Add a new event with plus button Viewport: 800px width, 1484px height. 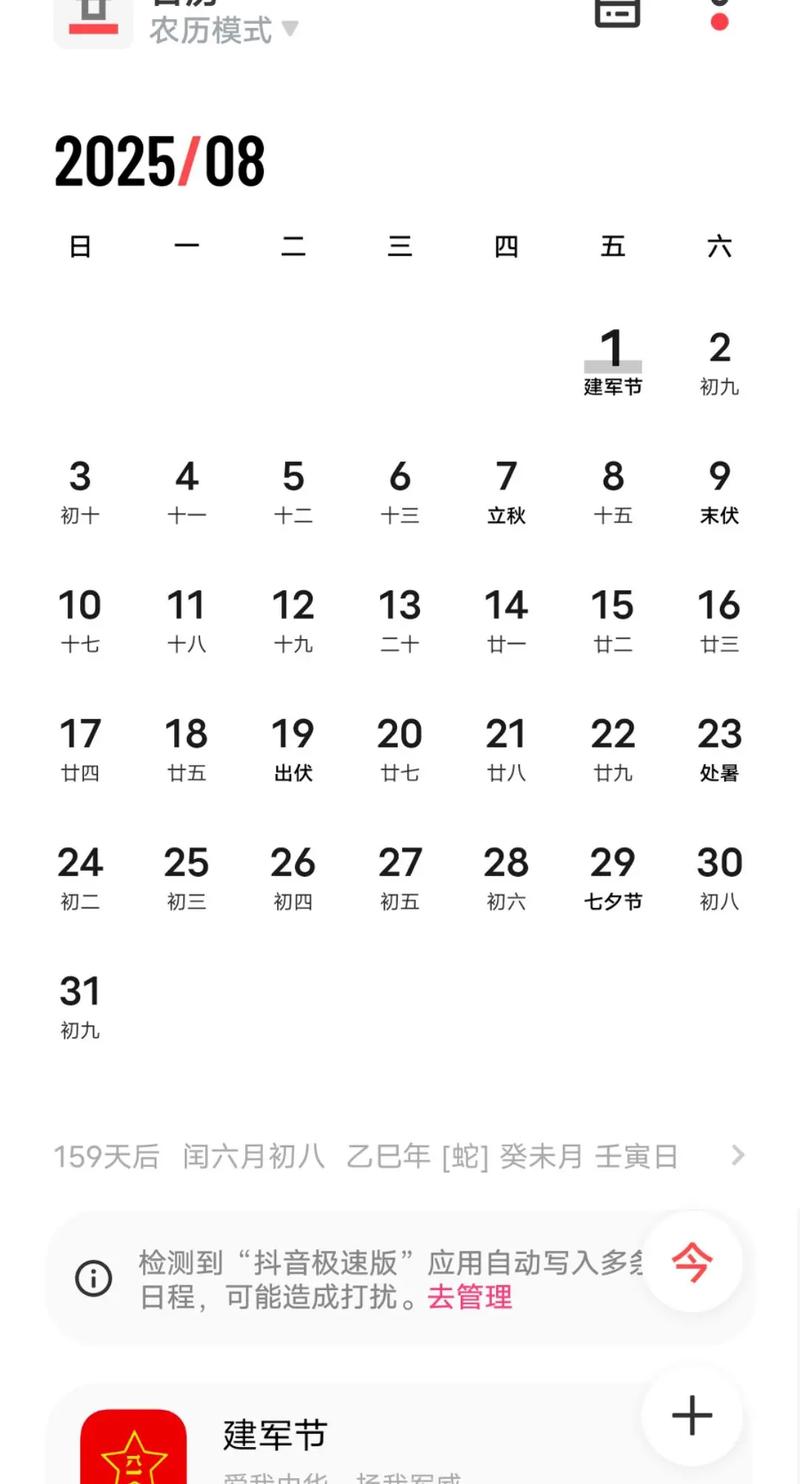[692, 1416]
